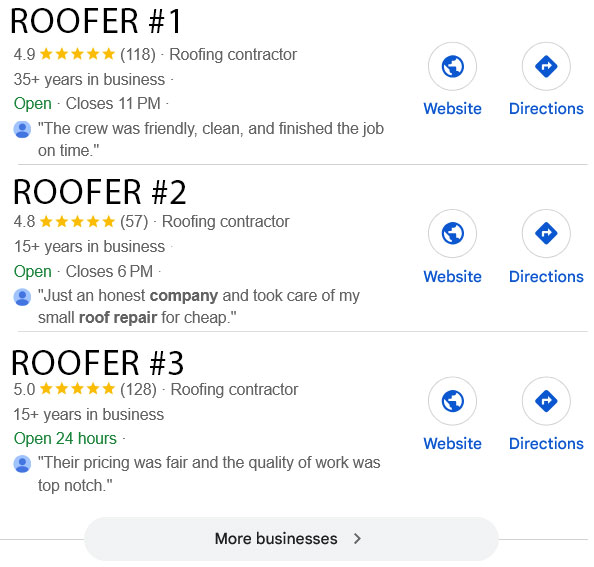Screen dimensions: 594x567
Task: View details for the Roofer #3 listing
Action: 97,363
